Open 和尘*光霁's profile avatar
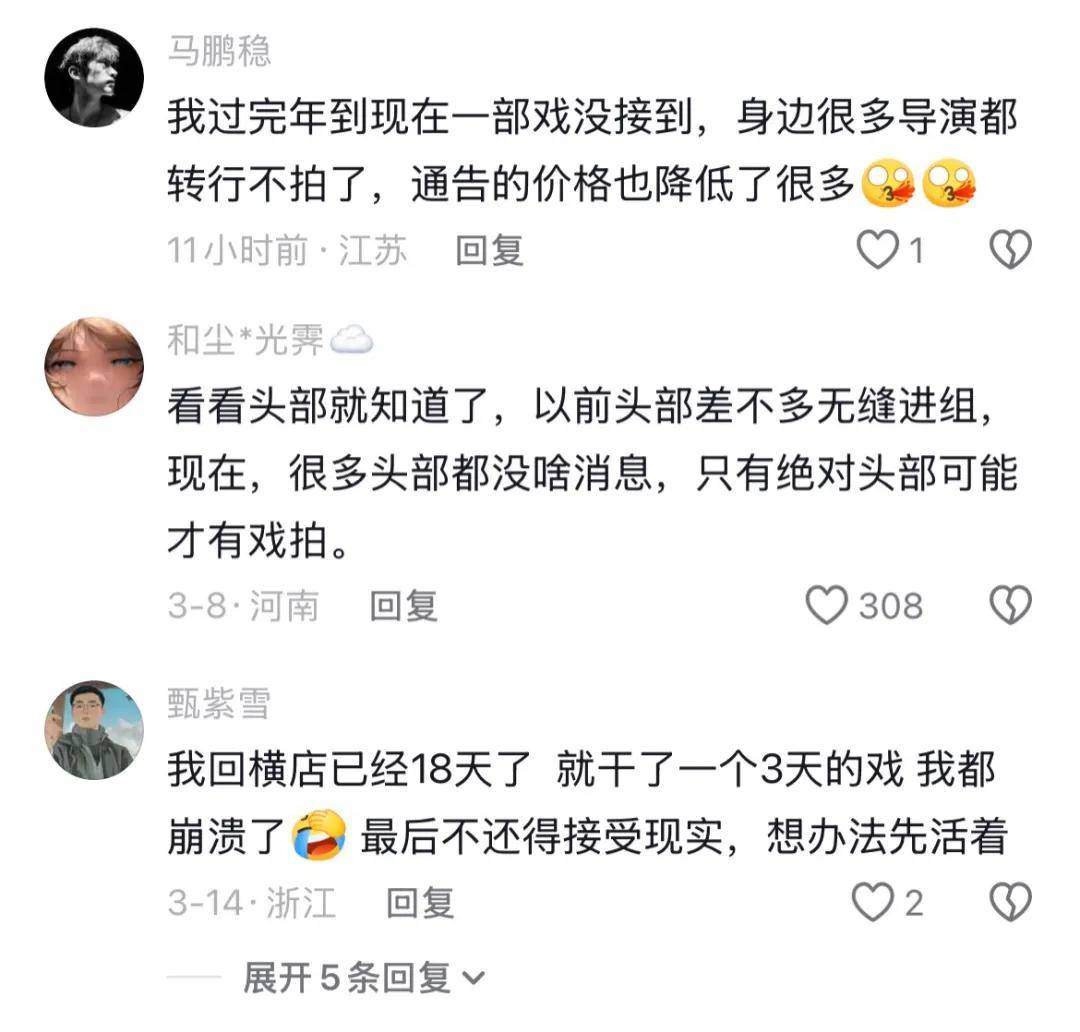Viewport: 1080px width, 1032px height. (95, 367)
